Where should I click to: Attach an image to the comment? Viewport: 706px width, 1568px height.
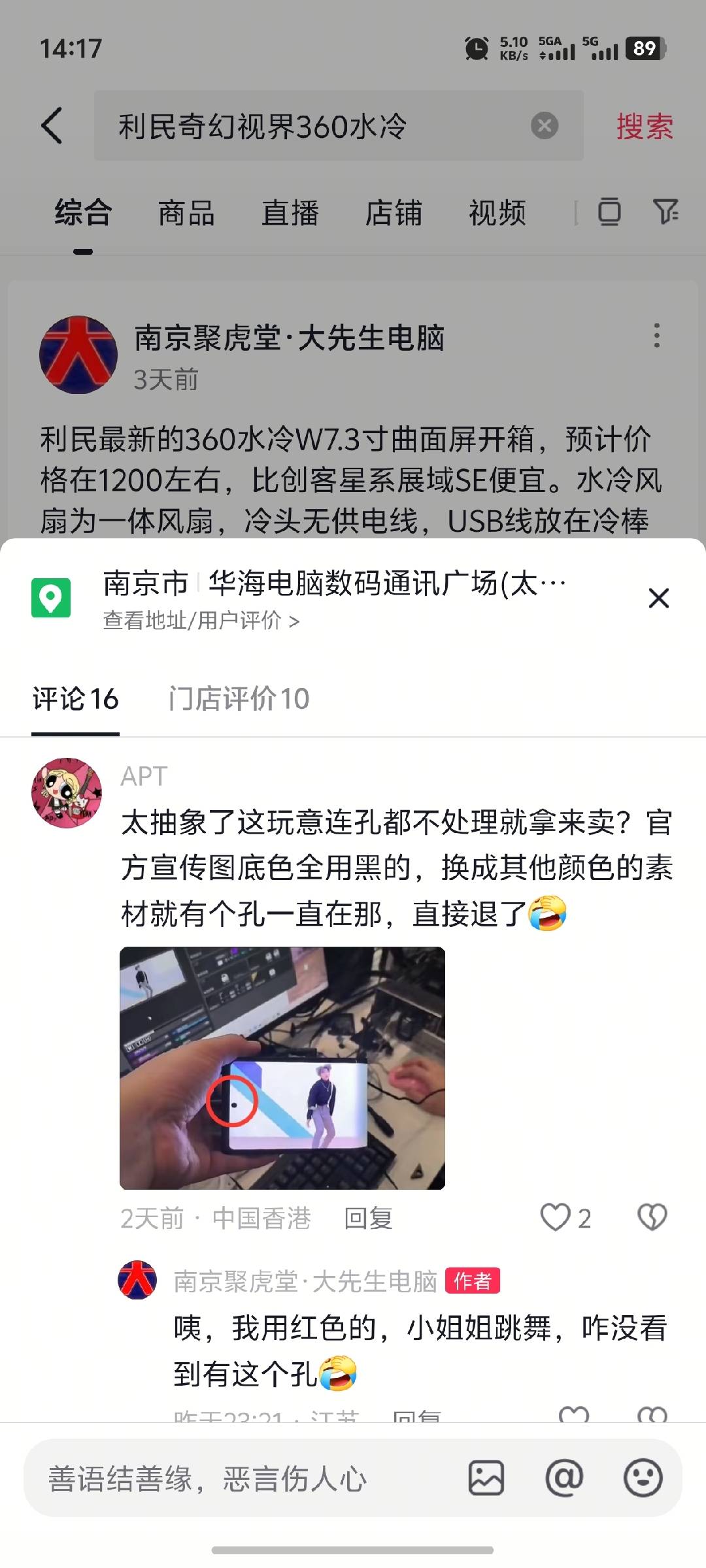(486, 1478)
